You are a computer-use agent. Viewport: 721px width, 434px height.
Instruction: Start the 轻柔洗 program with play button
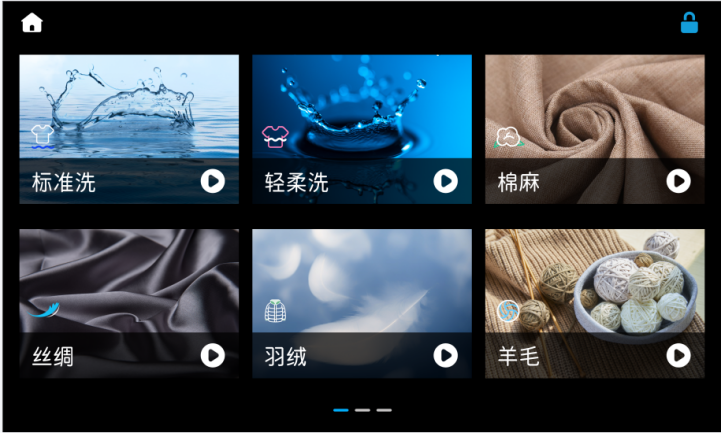(x=445, y=181)
